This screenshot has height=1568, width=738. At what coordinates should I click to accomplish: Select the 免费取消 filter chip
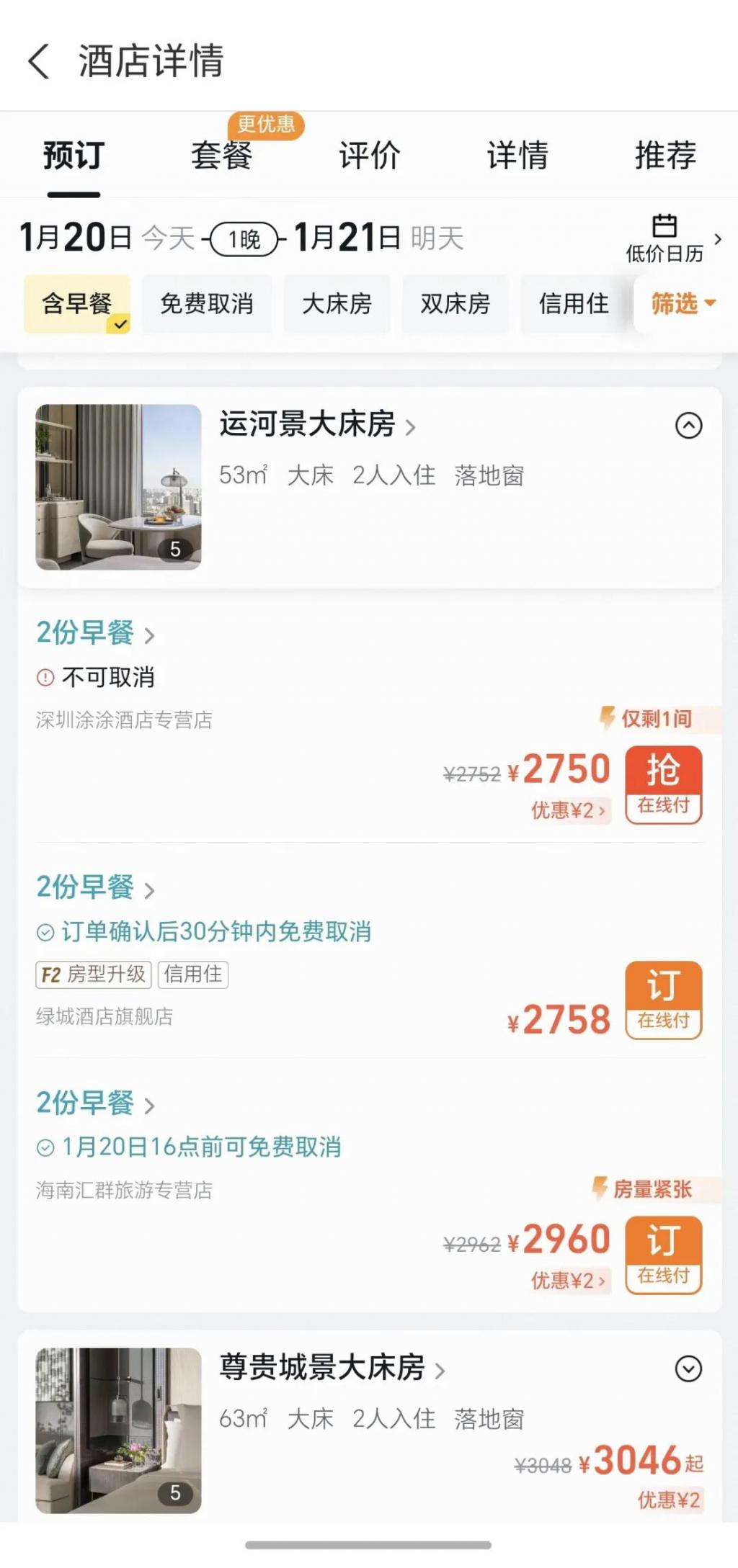(x=207, y=304)
